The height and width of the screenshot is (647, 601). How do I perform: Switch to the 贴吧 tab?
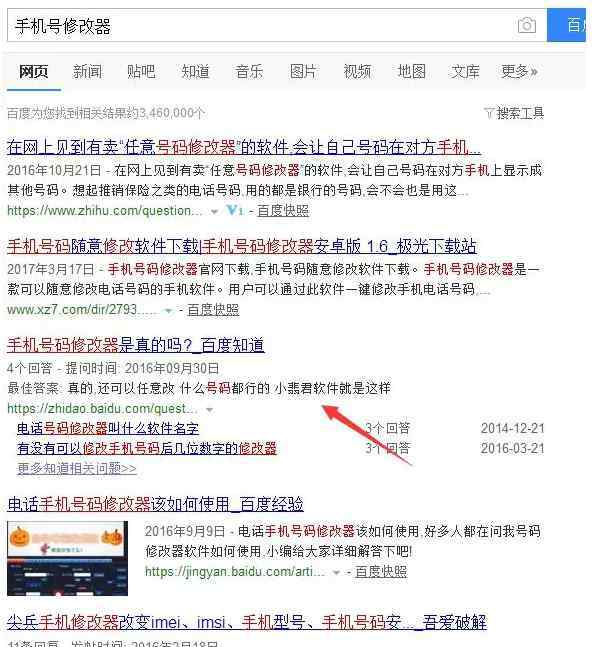[x=141, y=71]
